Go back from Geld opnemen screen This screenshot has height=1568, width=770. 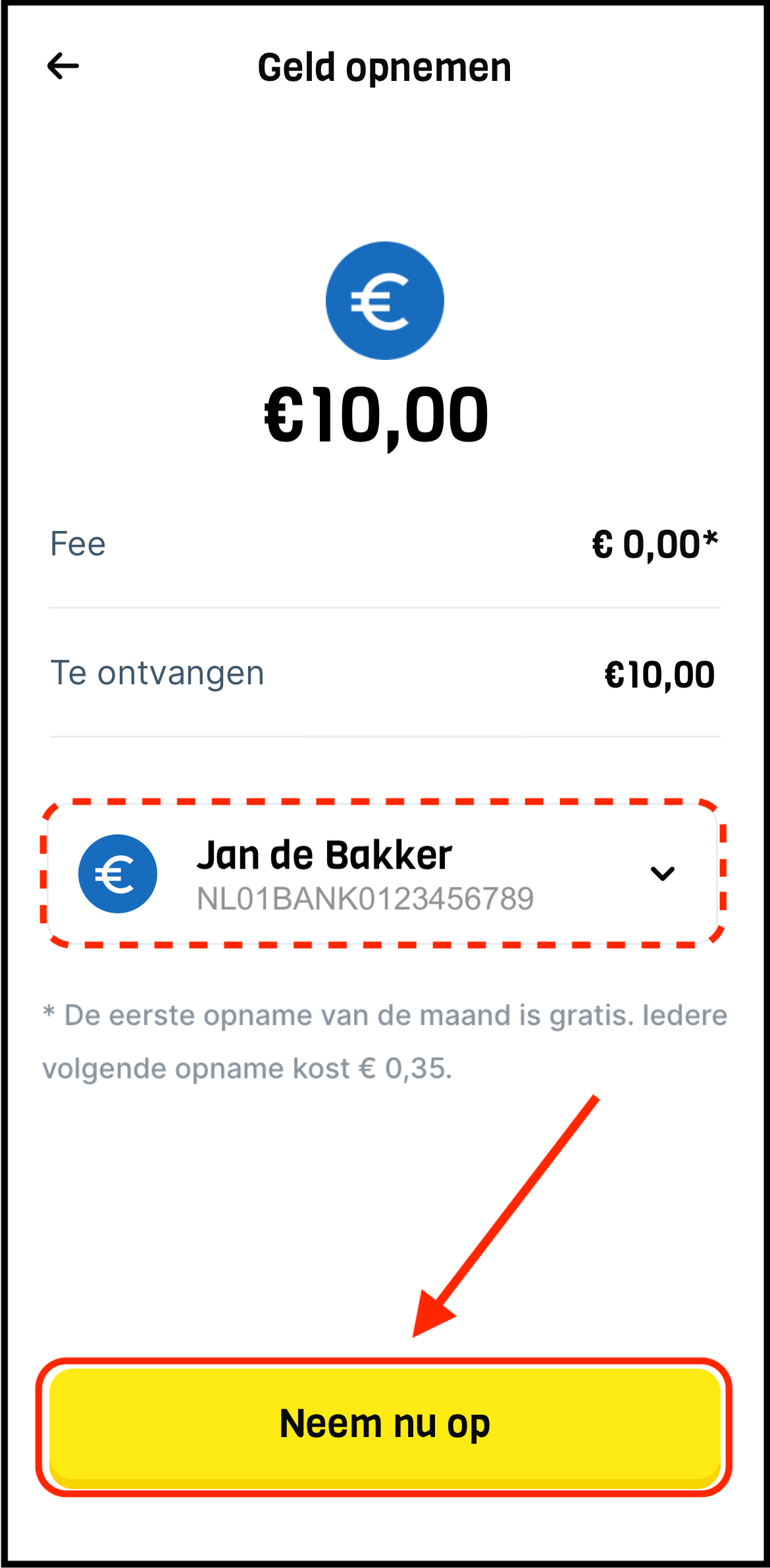pyautogui.click(x=63, y=66)
